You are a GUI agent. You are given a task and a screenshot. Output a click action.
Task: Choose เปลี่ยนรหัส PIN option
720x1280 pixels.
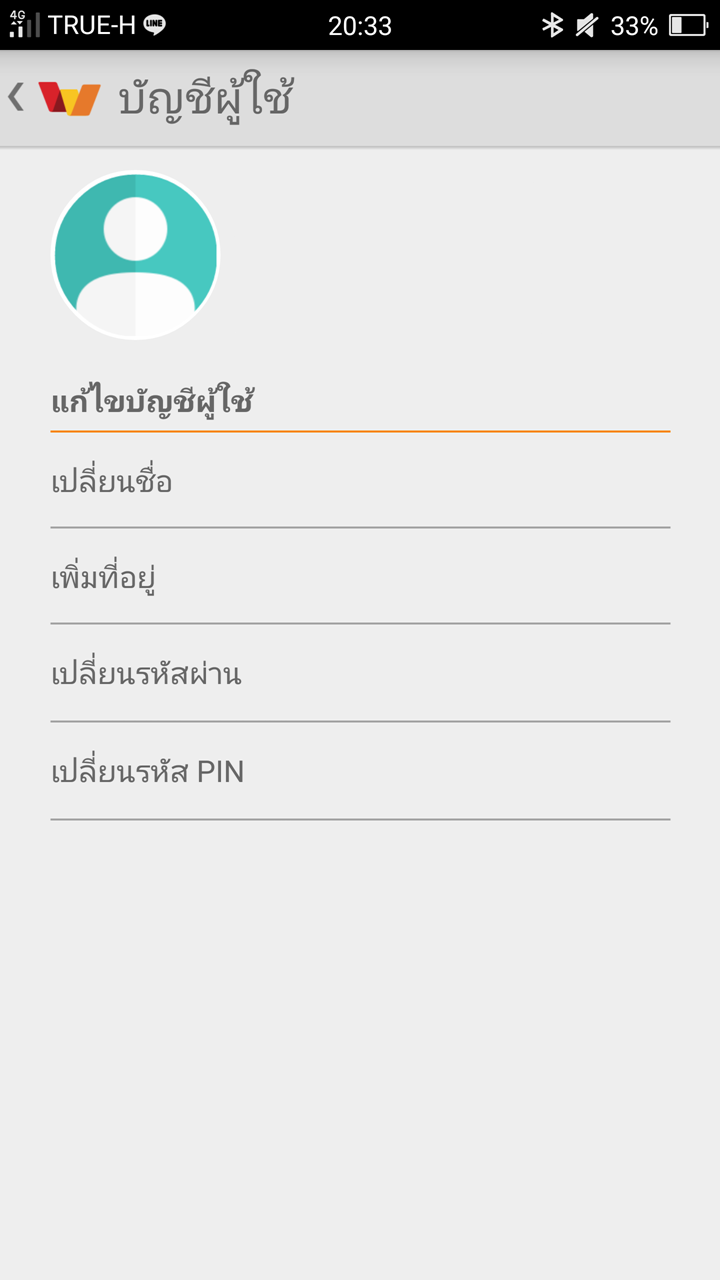pos(360,772)
